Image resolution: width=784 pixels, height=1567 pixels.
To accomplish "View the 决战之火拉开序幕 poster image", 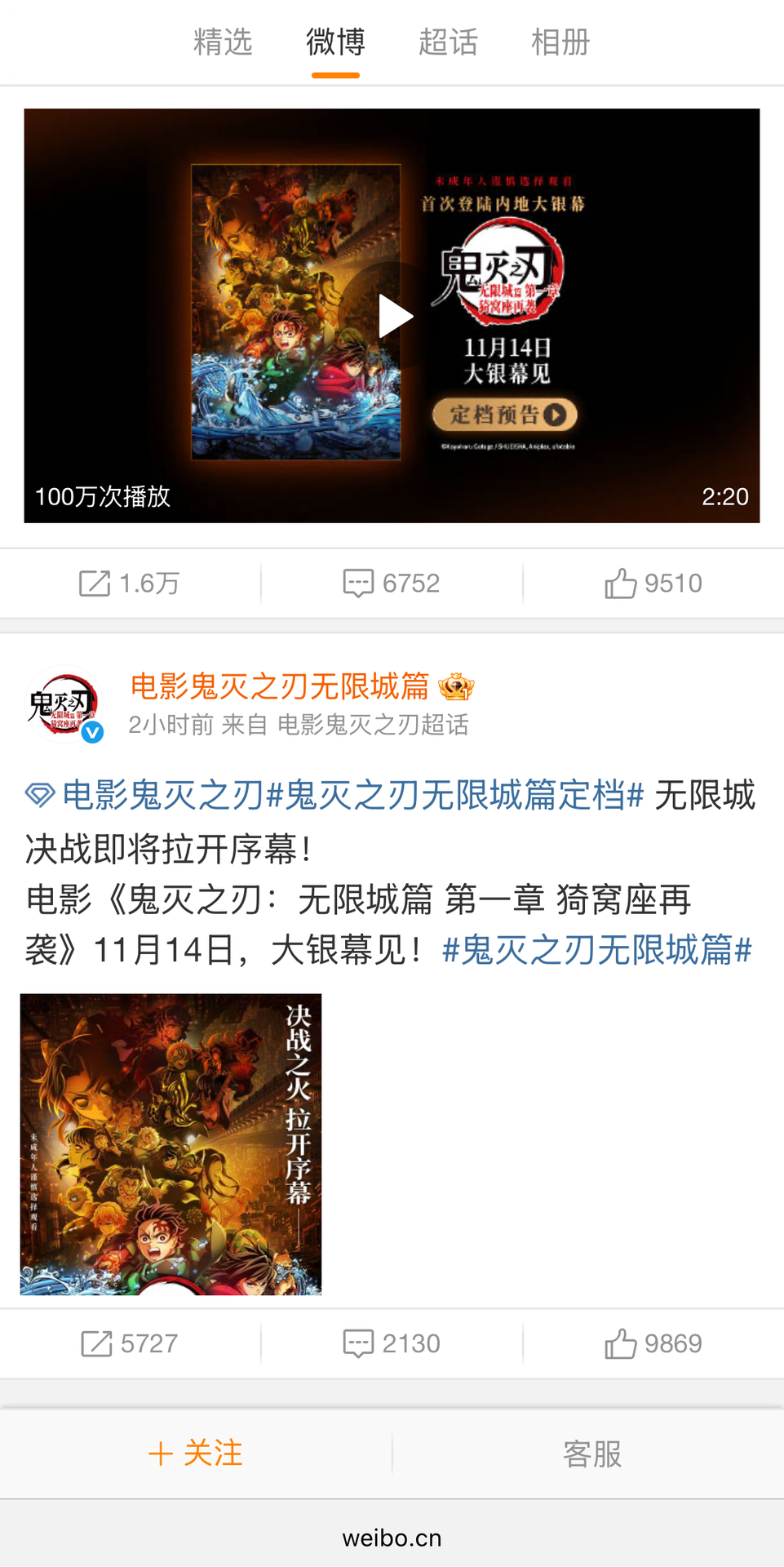I will point(171,1144).
